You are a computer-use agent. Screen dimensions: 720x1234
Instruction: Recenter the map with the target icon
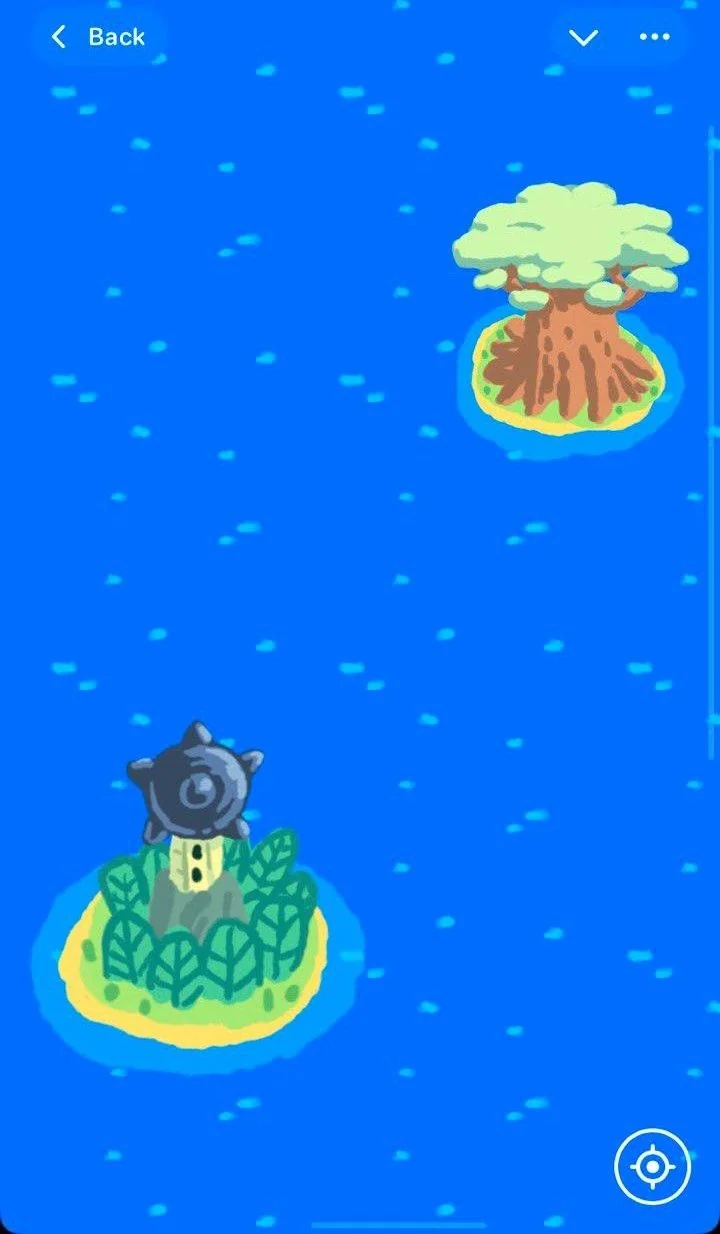pyautogui.click(x=652, y=1166)
